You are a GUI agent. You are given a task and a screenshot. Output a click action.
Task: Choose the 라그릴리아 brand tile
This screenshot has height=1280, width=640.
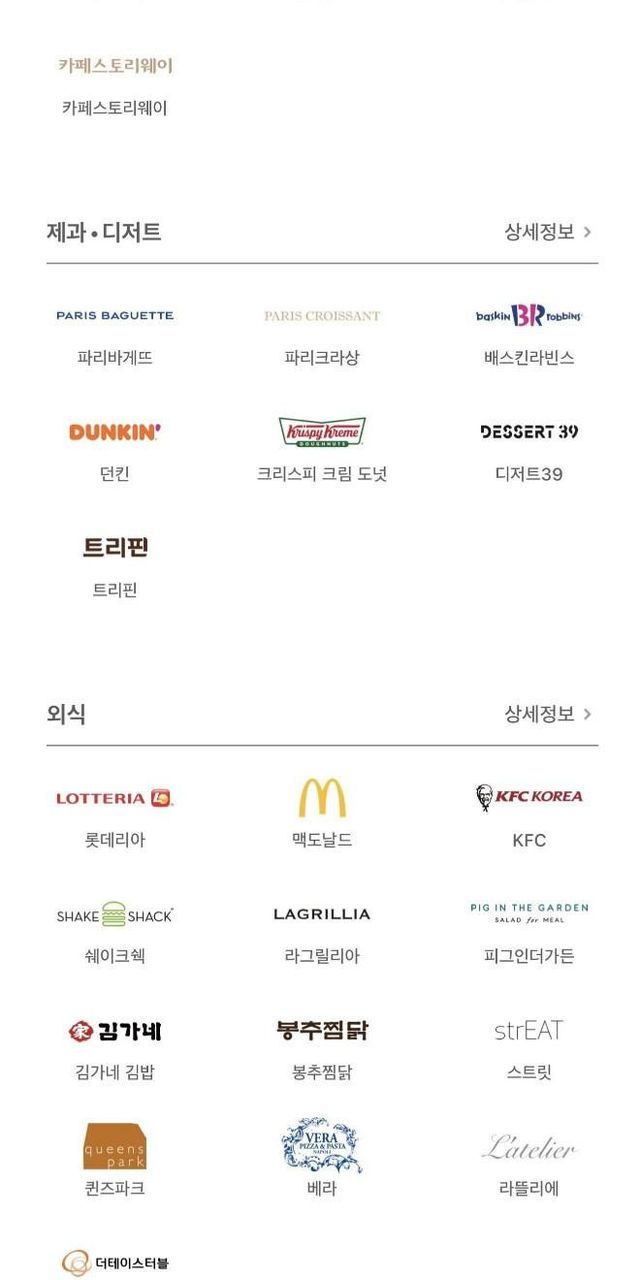pos(322,933)
